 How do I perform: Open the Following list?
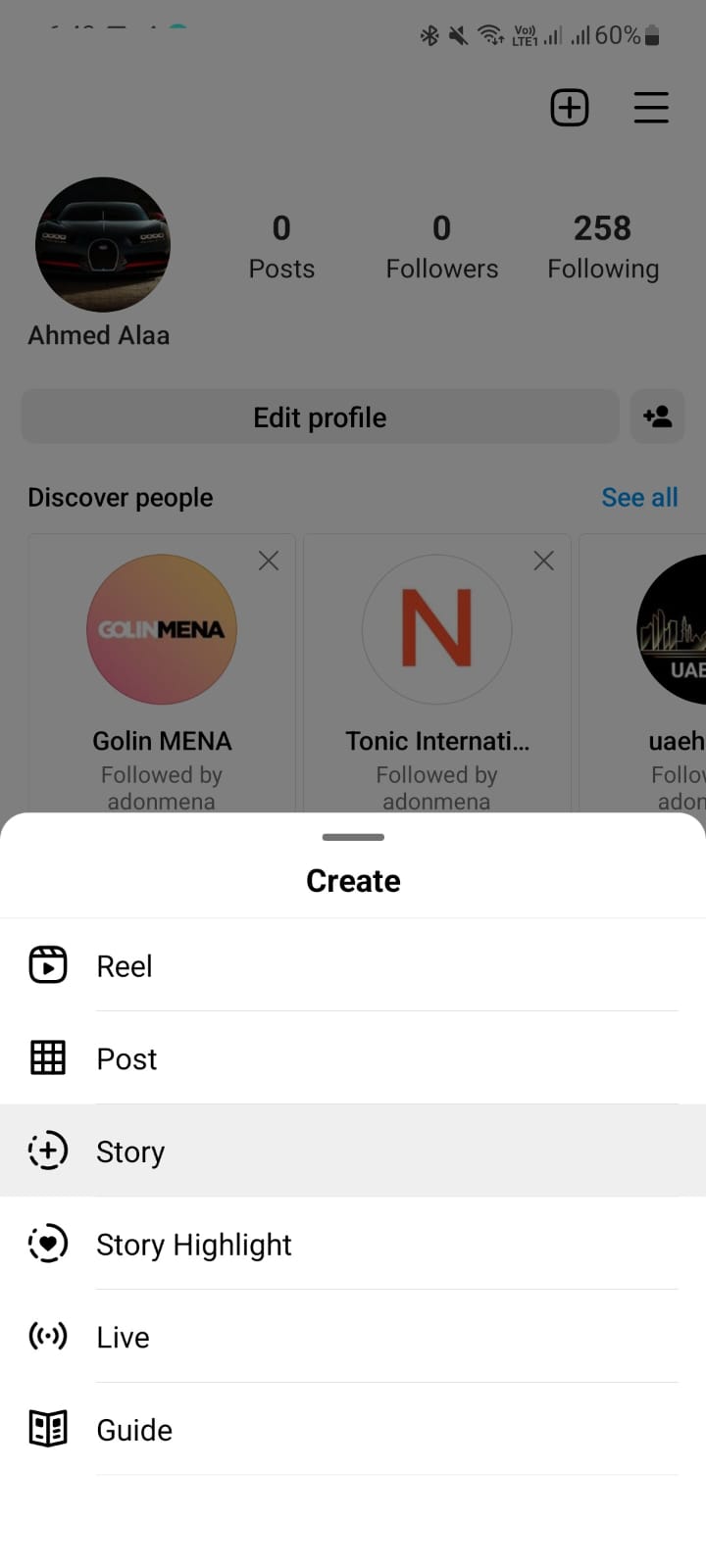[x=602, y=247]
